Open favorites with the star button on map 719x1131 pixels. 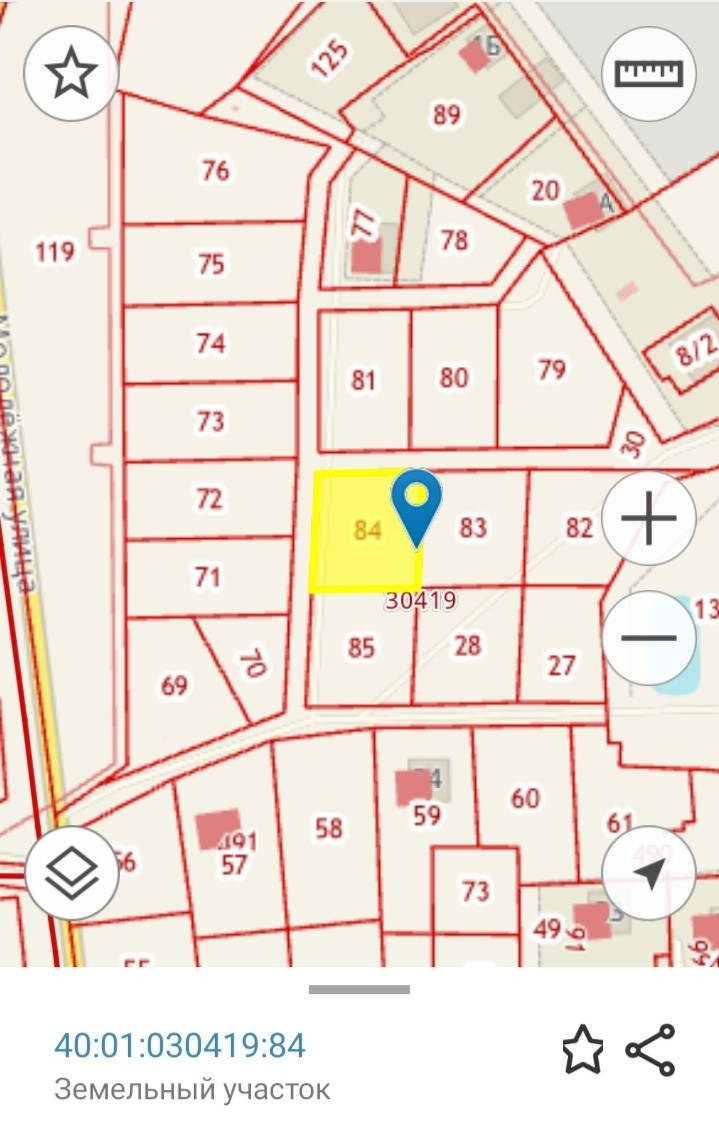click(71, 73)
